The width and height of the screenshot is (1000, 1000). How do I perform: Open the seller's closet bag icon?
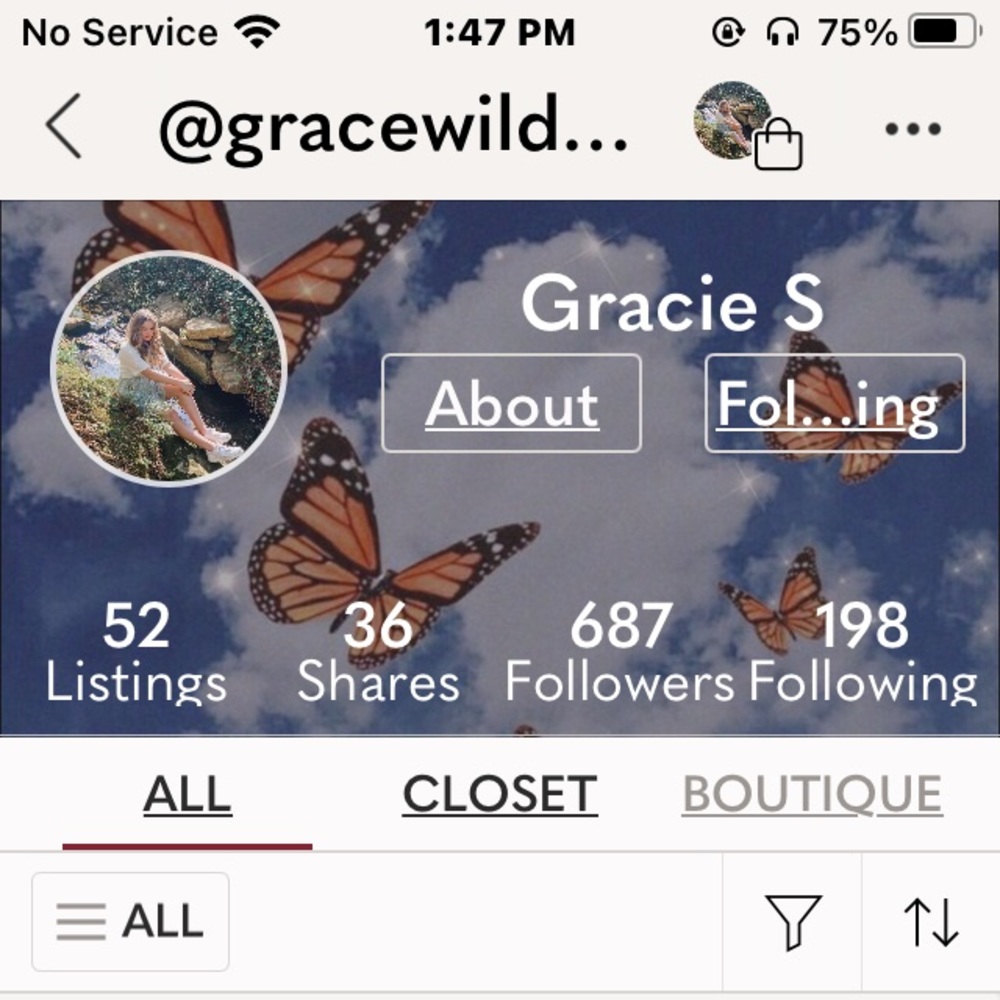750,127
